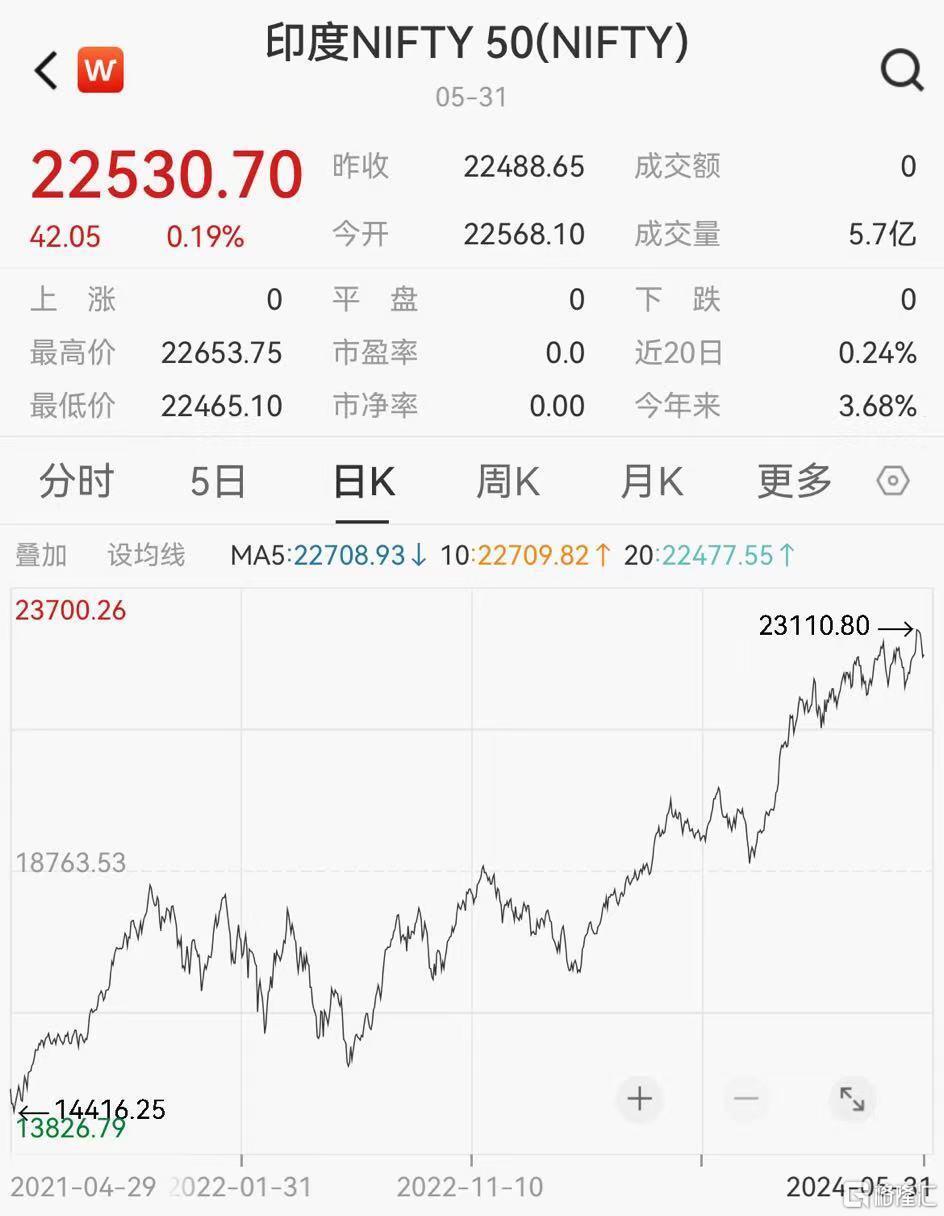Open the 更多 more options menu
Viewport: 944px width, 1216px height.
tap(793, 481)
